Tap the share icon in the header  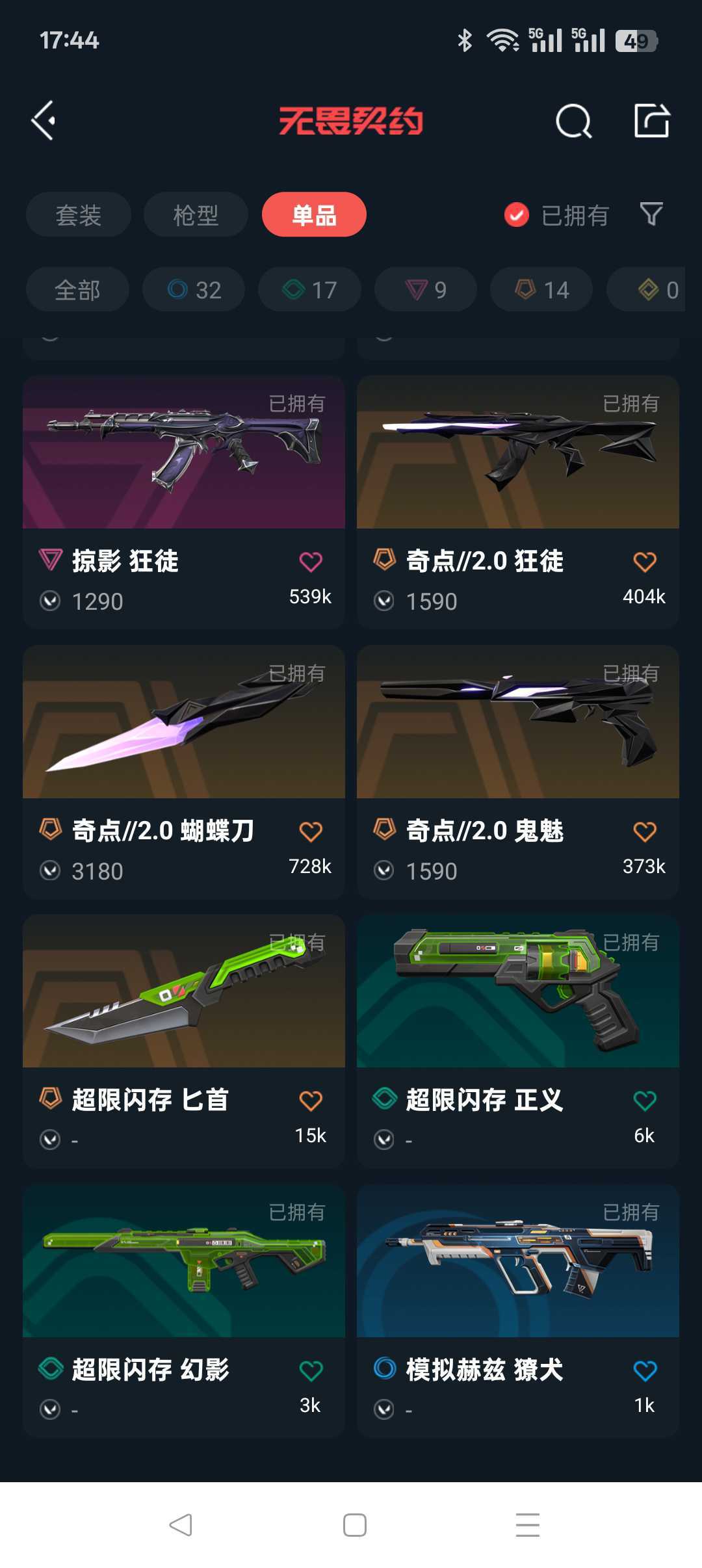click(x=651, y=121)
